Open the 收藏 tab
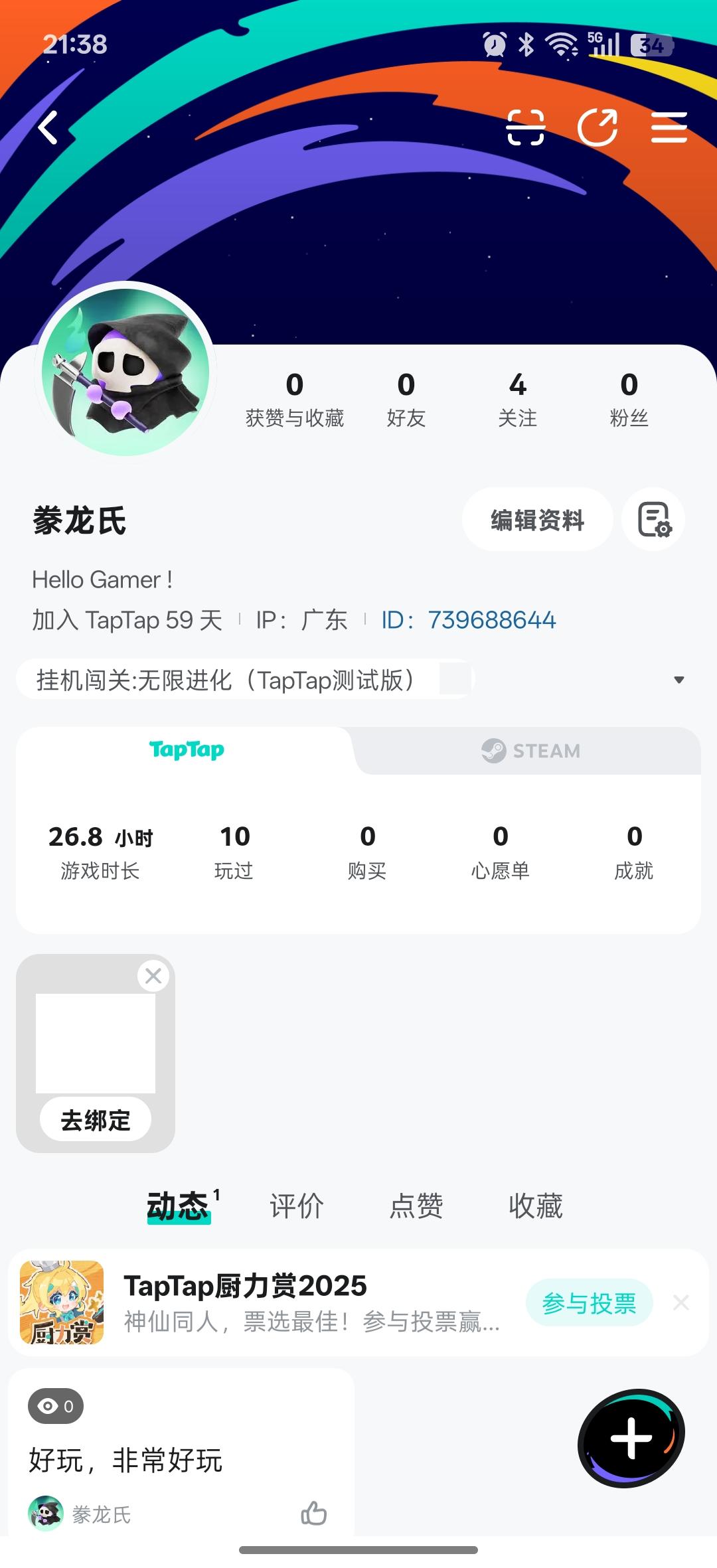Viewport: 717px width, 1568px height. [x=536, y=1206]
